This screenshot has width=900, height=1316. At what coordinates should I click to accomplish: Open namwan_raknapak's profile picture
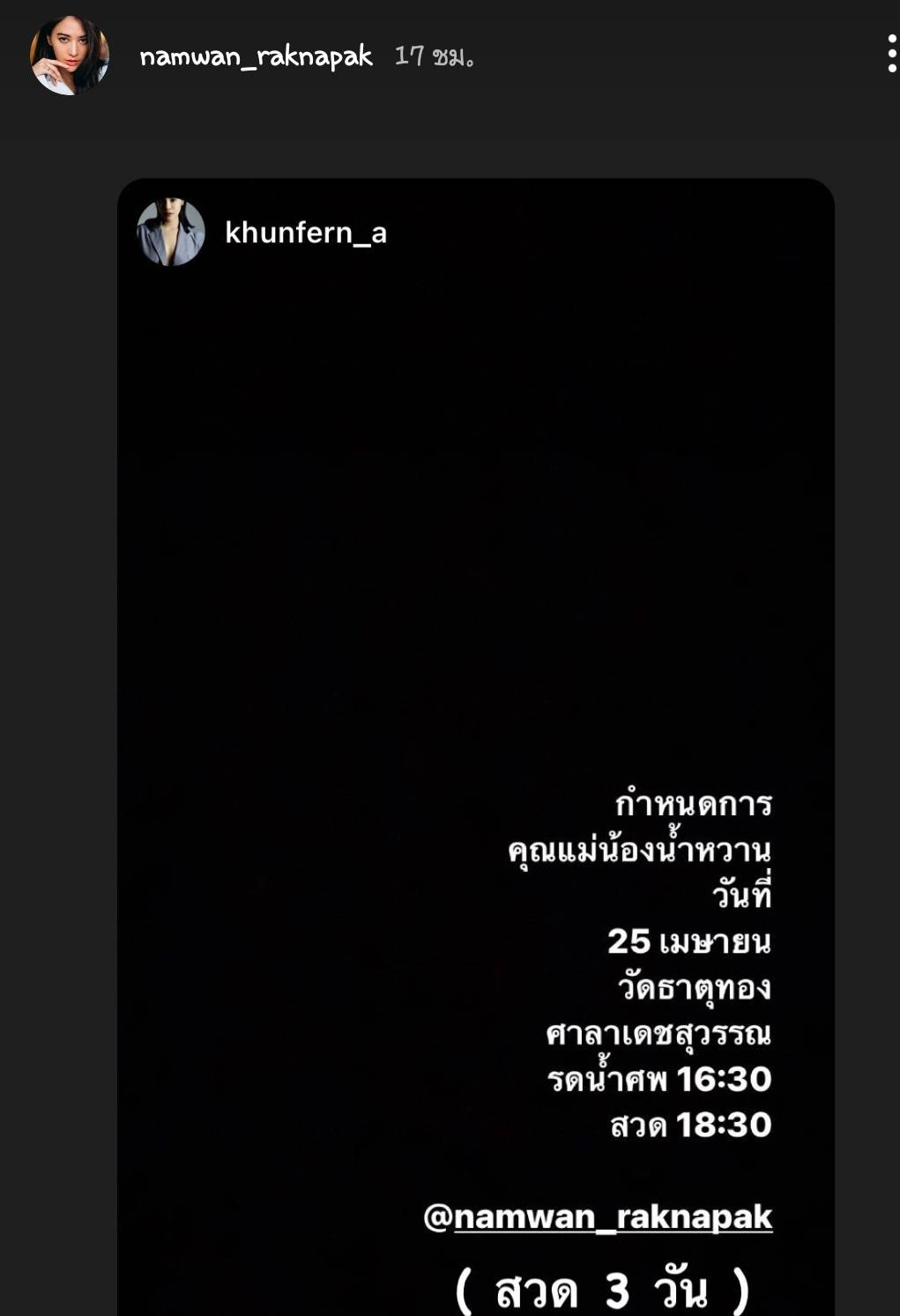tap(69, 56)
